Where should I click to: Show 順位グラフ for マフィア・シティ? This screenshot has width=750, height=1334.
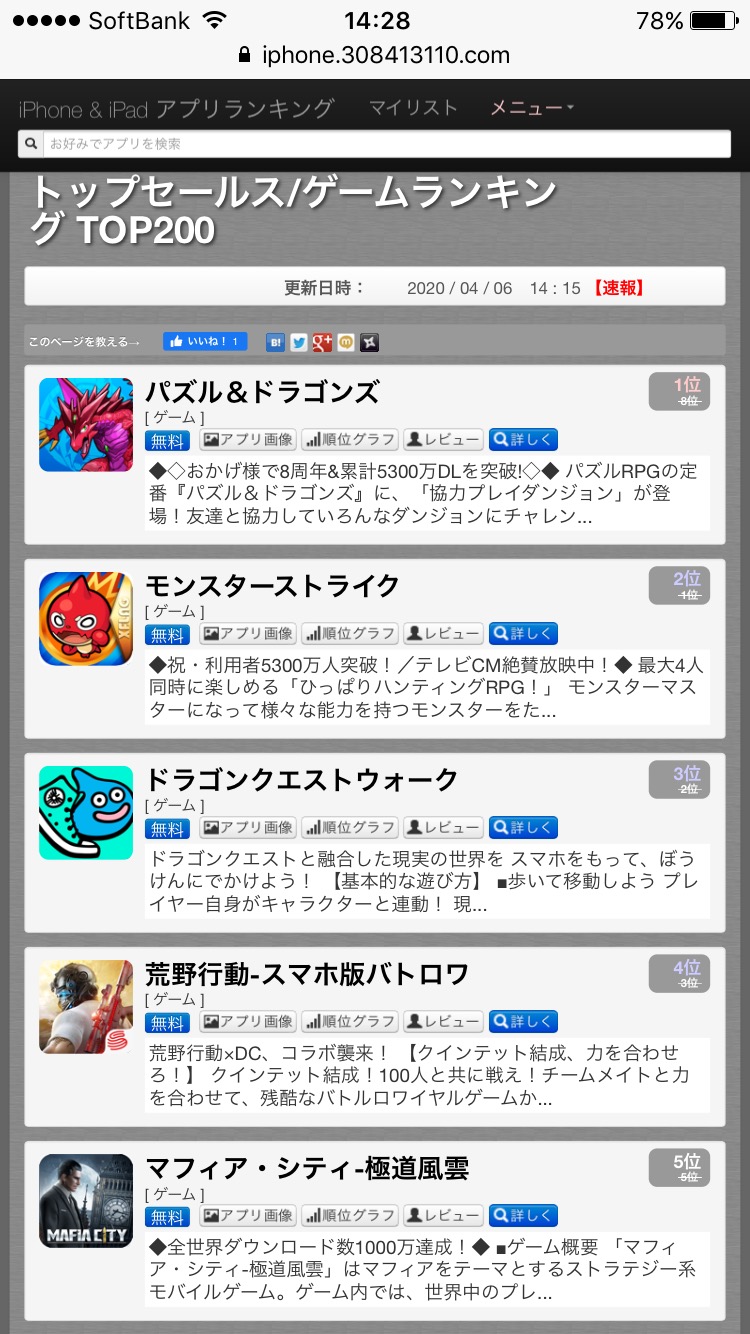[350, 1215]
